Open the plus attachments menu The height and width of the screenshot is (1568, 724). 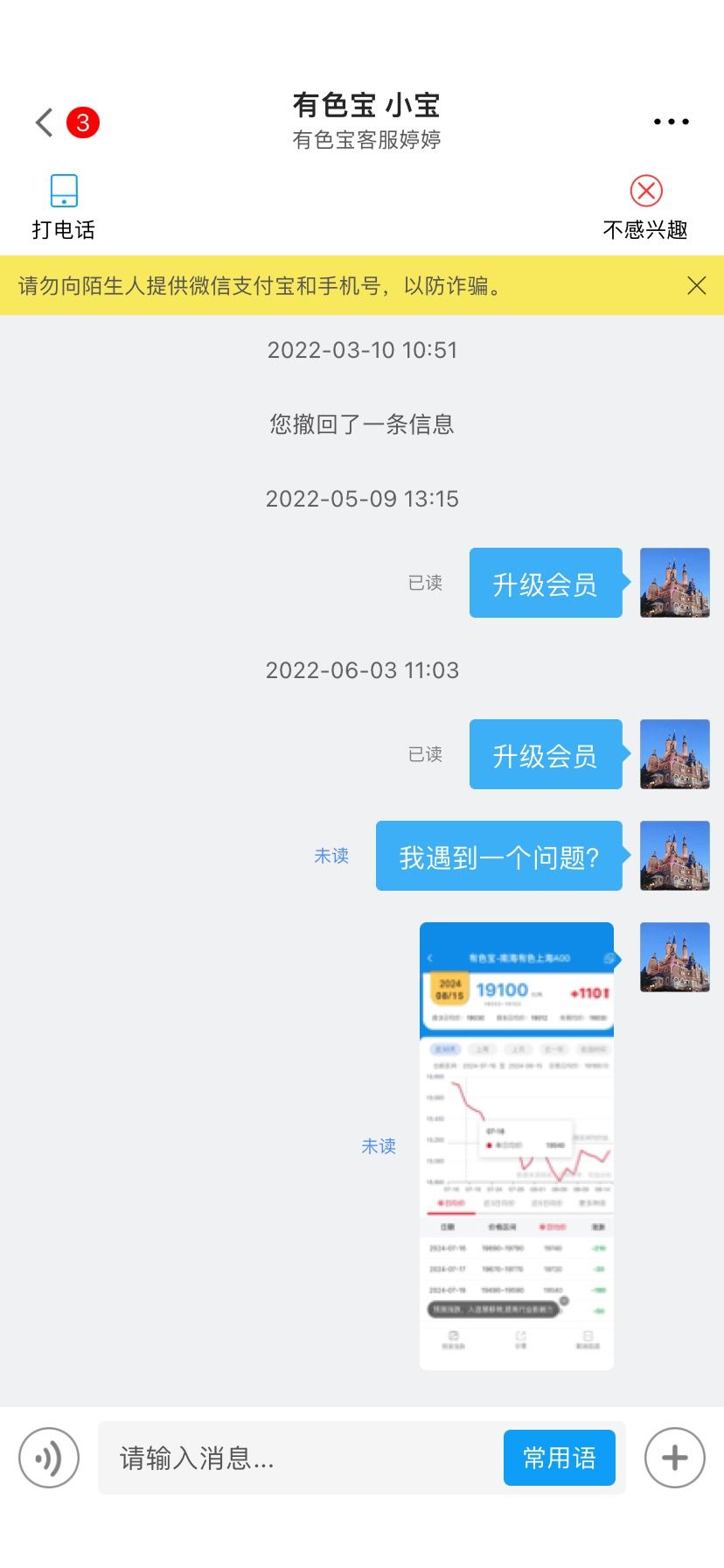click(674, 1458)
